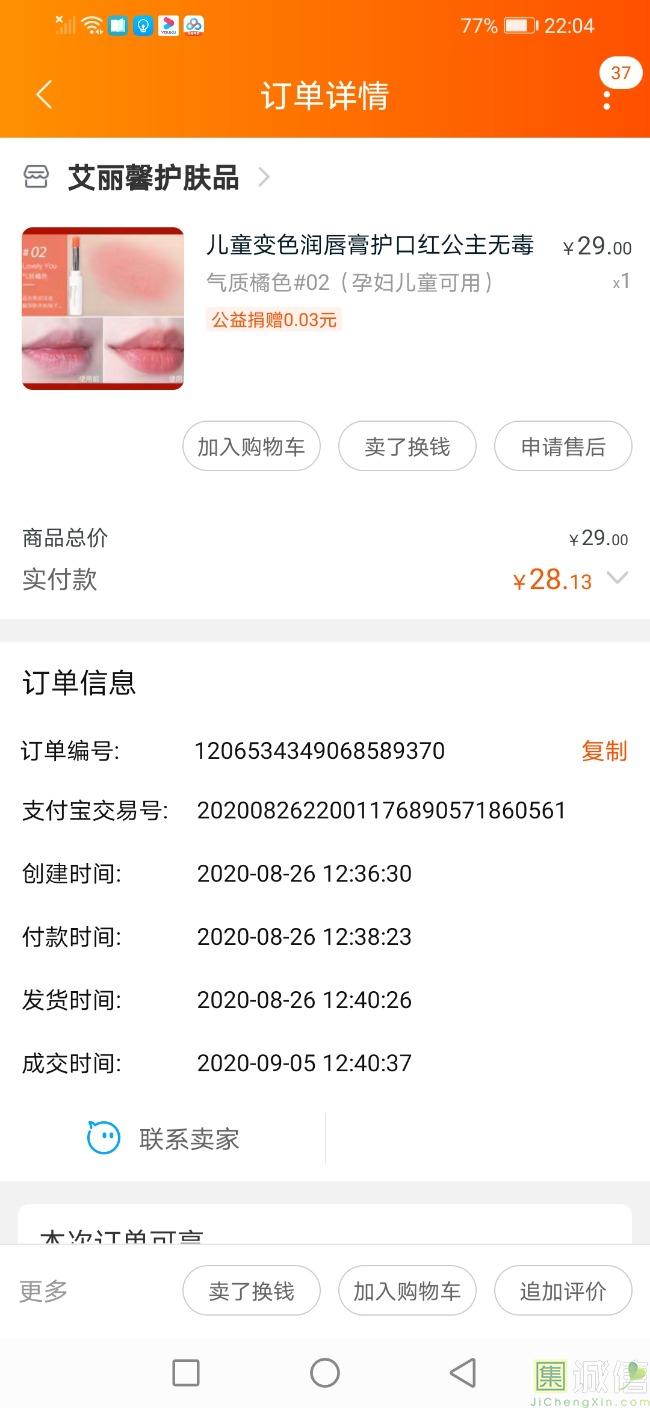Open the three-dot overflow menu
650x1408 pixels.
coord(607,98)
